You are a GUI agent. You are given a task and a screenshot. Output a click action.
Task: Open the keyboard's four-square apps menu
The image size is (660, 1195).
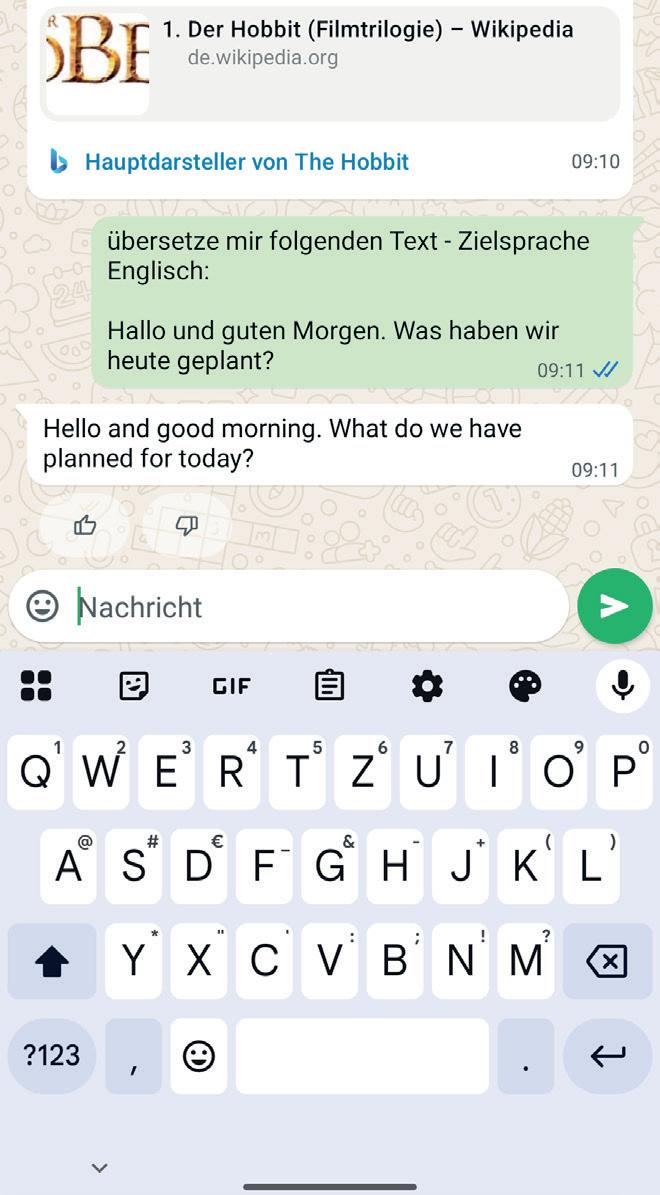tap(36, 686)
